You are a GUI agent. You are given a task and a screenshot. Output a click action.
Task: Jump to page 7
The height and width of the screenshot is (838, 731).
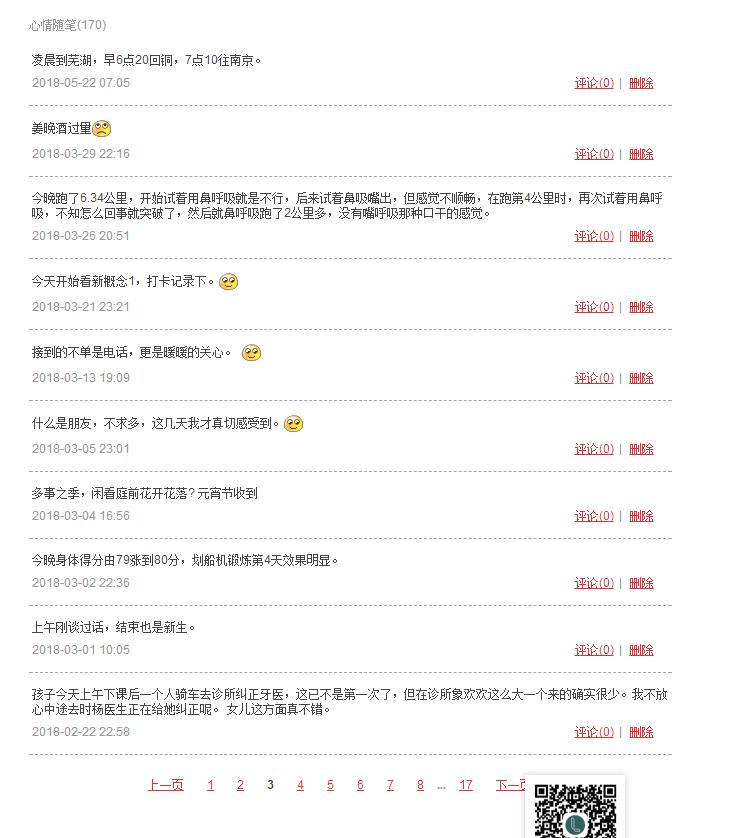390,785
